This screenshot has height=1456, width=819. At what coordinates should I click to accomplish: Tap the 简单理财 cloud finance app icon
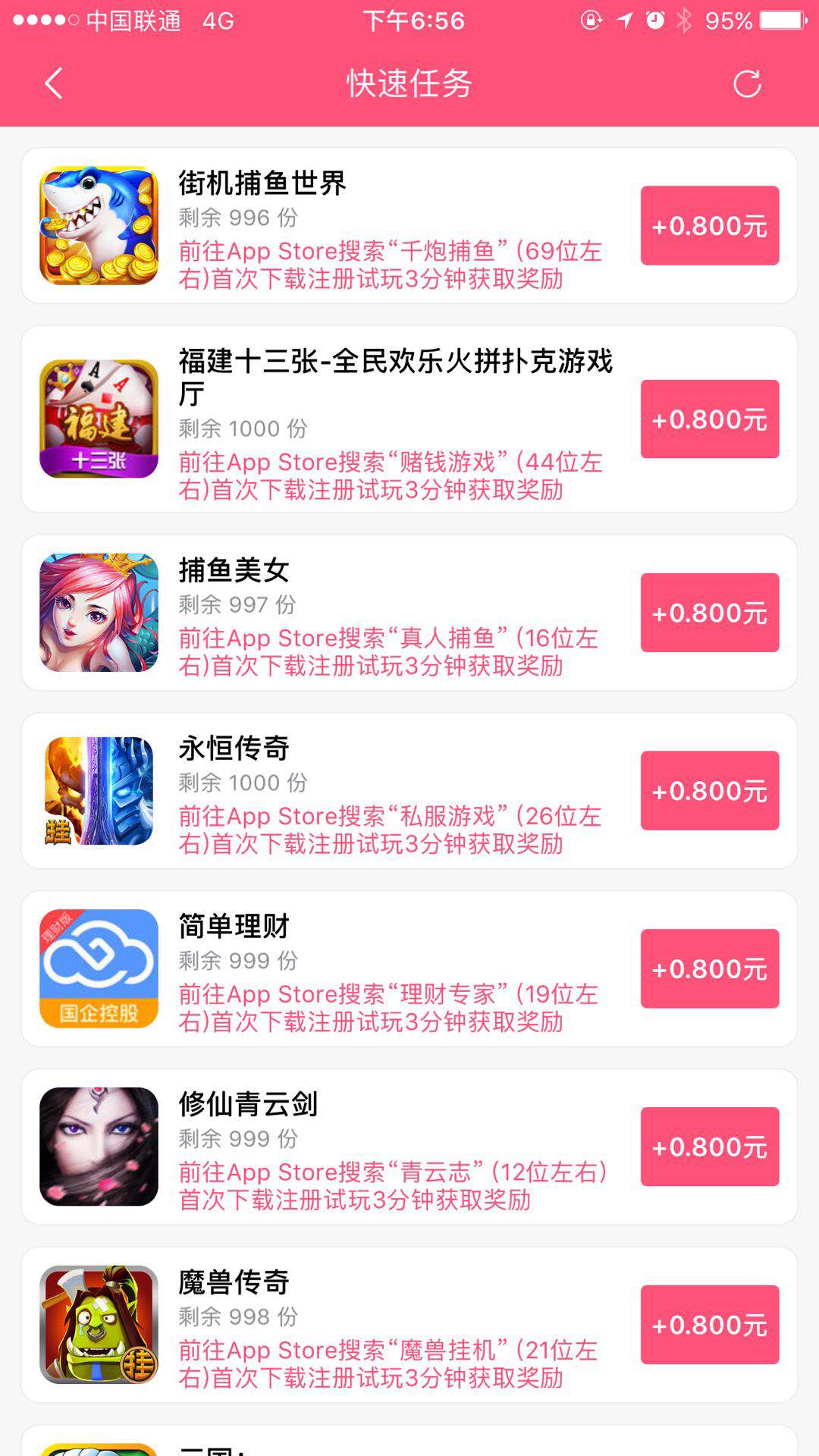click(97, 968)
